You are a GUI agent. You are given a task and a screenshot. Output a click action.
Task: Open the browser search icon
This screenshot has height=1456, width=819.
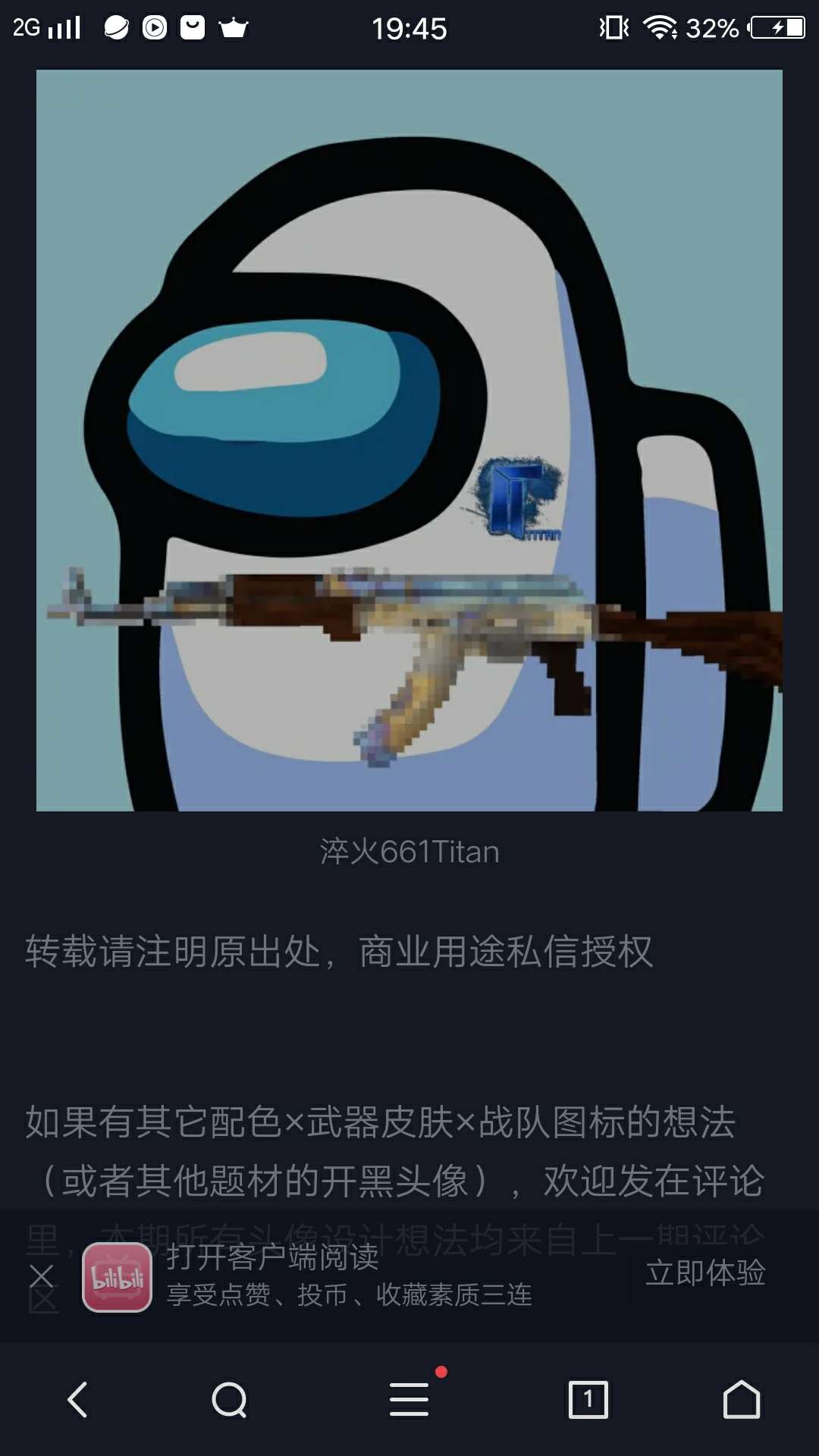point(229,1399)
